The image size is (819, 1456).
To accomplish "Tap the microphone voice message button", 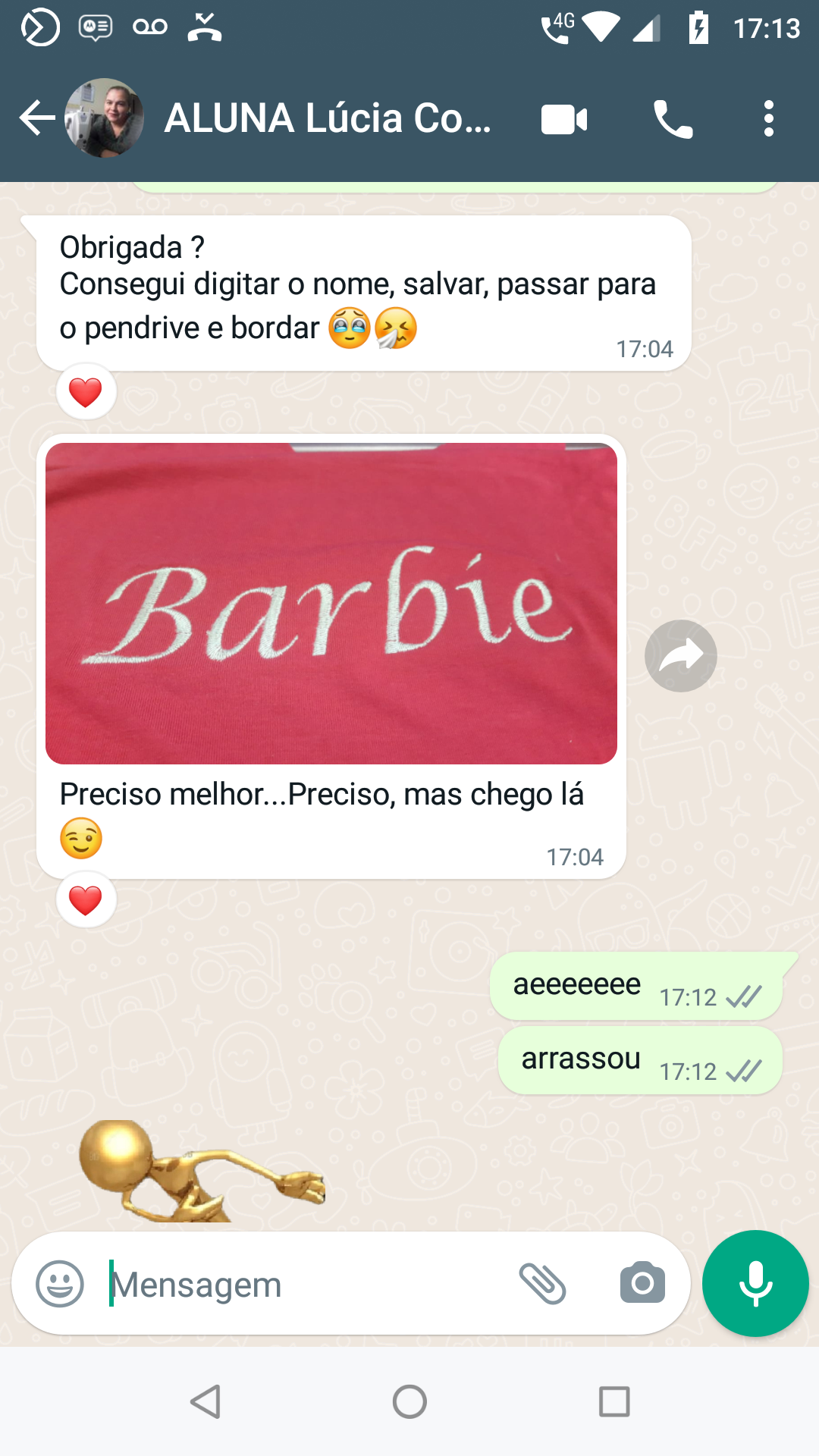I will point(755,1284).
